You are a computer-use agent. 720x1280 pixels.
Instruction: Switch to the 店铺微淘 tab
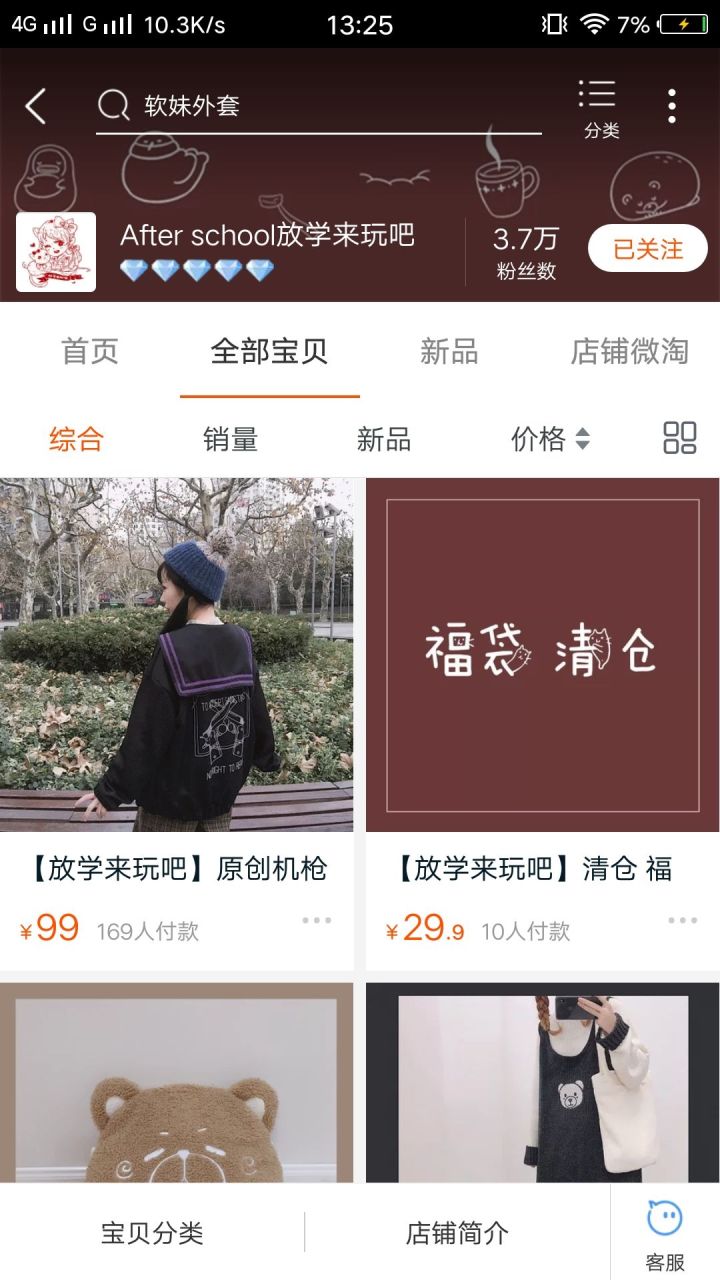click(x=629, y=351)
